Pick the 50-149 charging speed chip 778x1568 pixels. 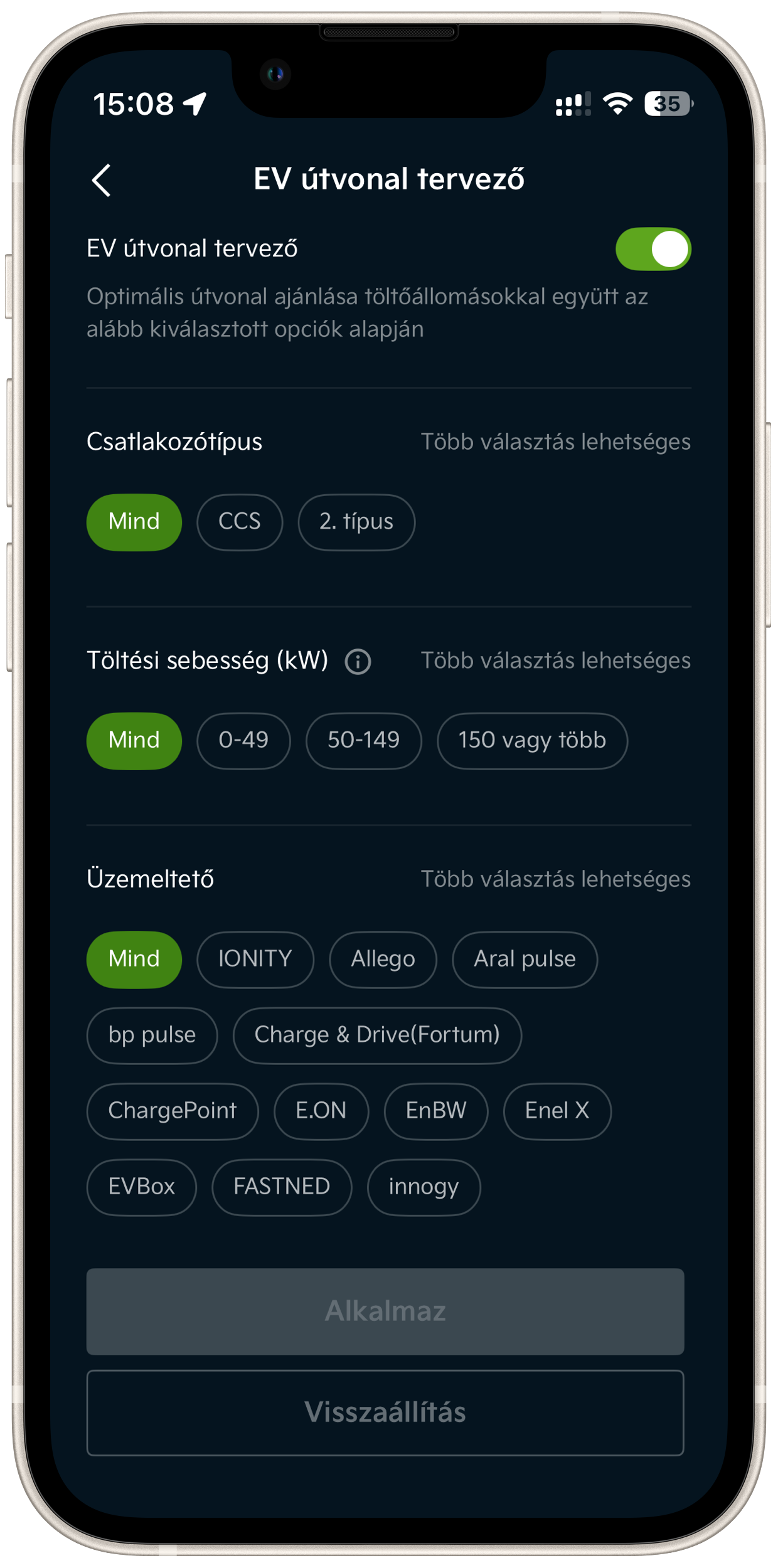(363, 741)
